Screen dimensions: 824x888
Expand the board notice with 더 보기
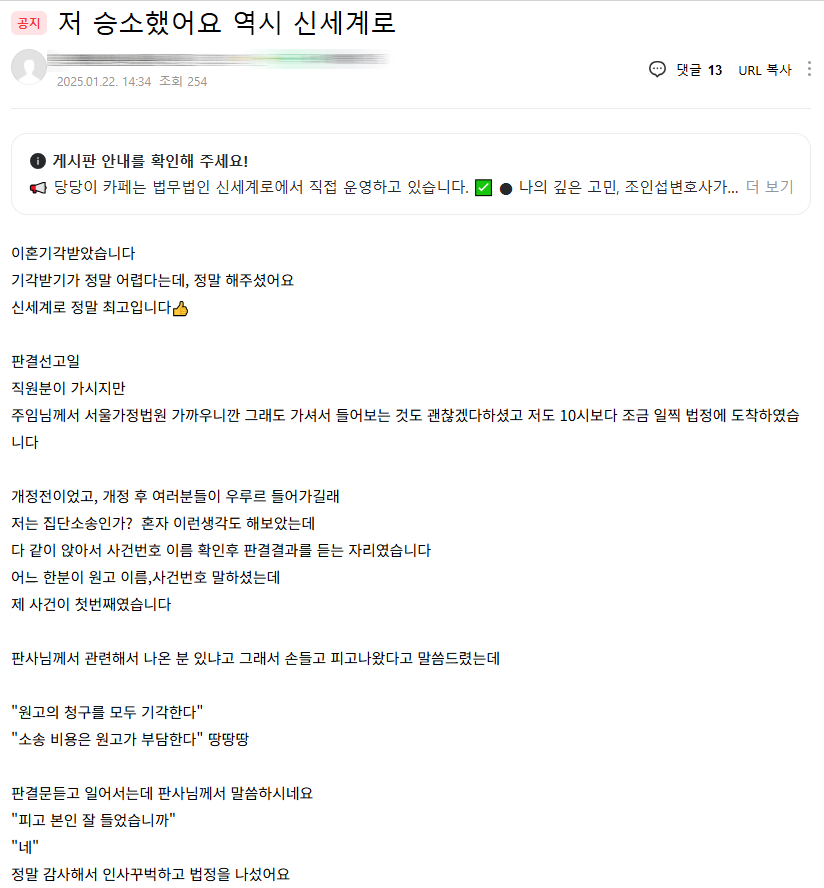coord(769,187)
